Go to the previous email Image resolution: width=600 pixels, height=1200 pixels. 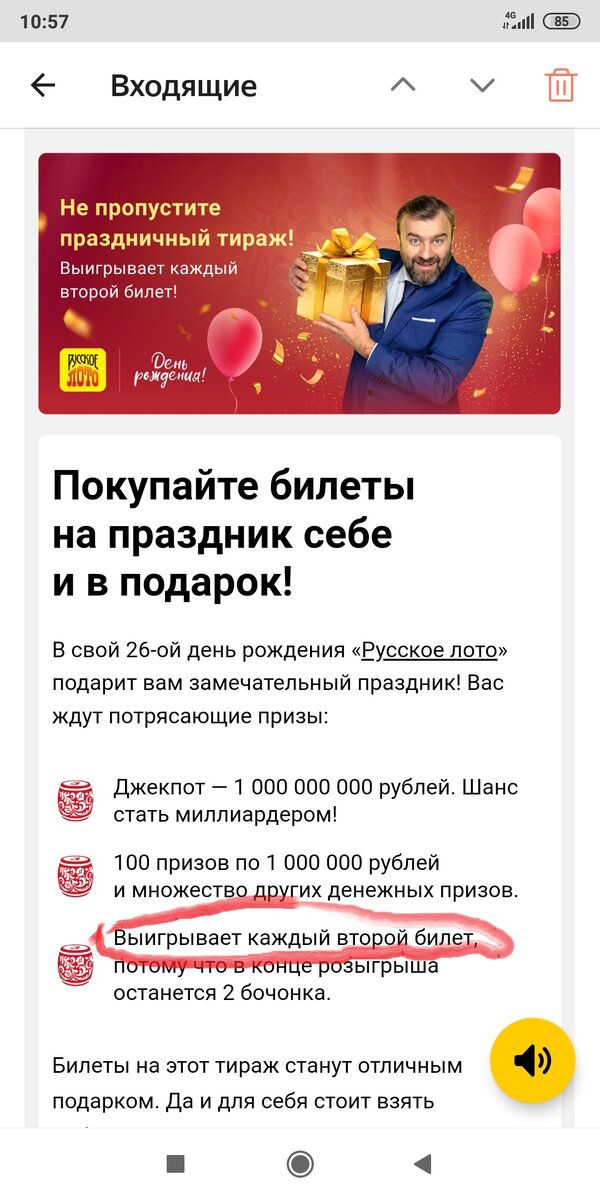point(403,86)
